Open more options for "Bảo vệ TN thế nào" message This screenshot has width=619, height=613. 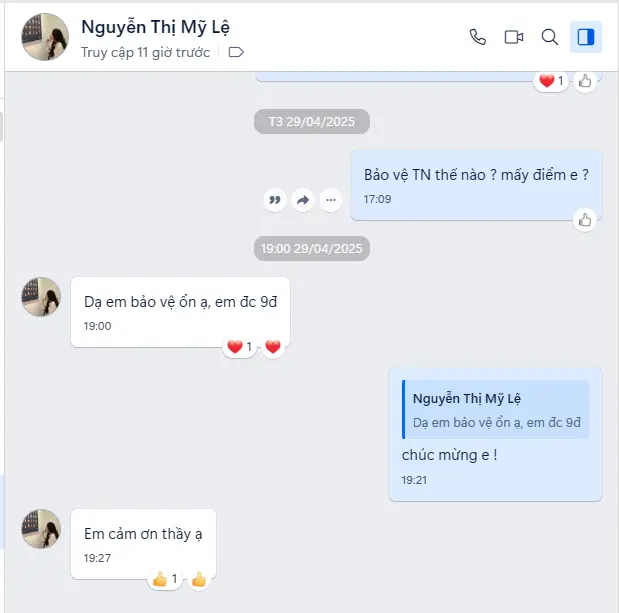pos(331,200)
